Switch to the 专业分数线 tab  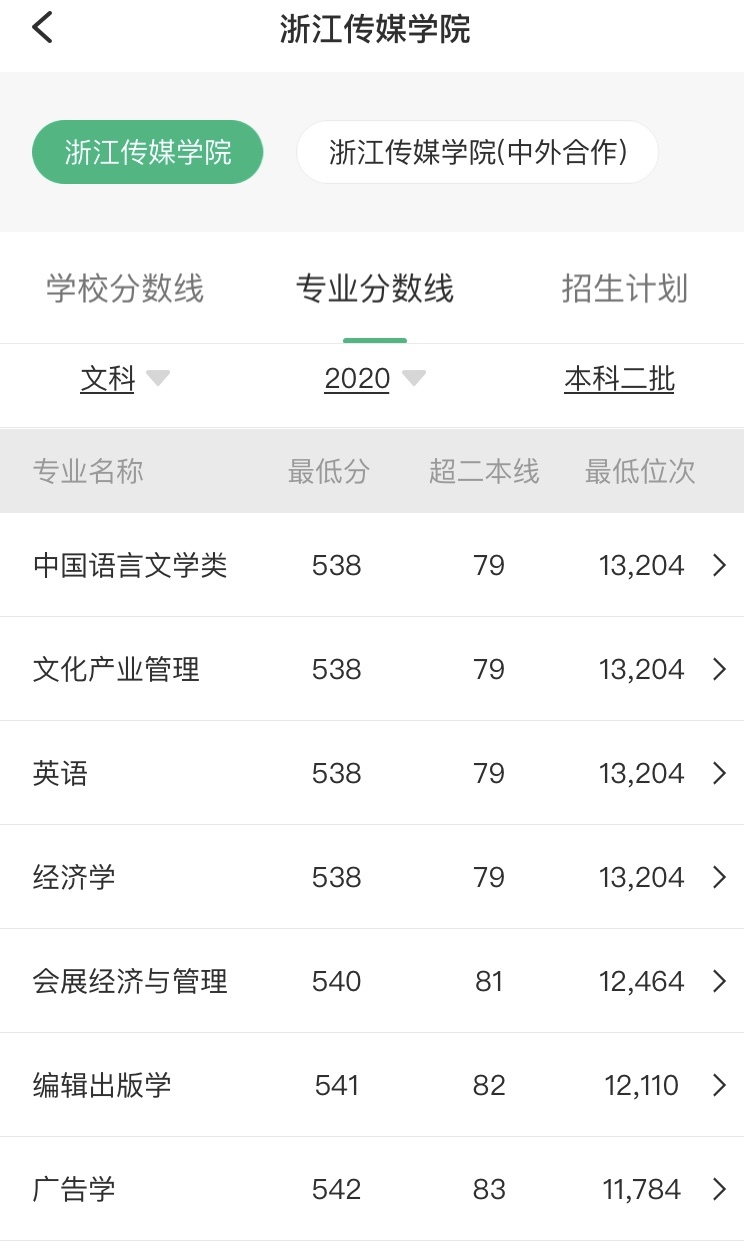(x=374, y=289)
